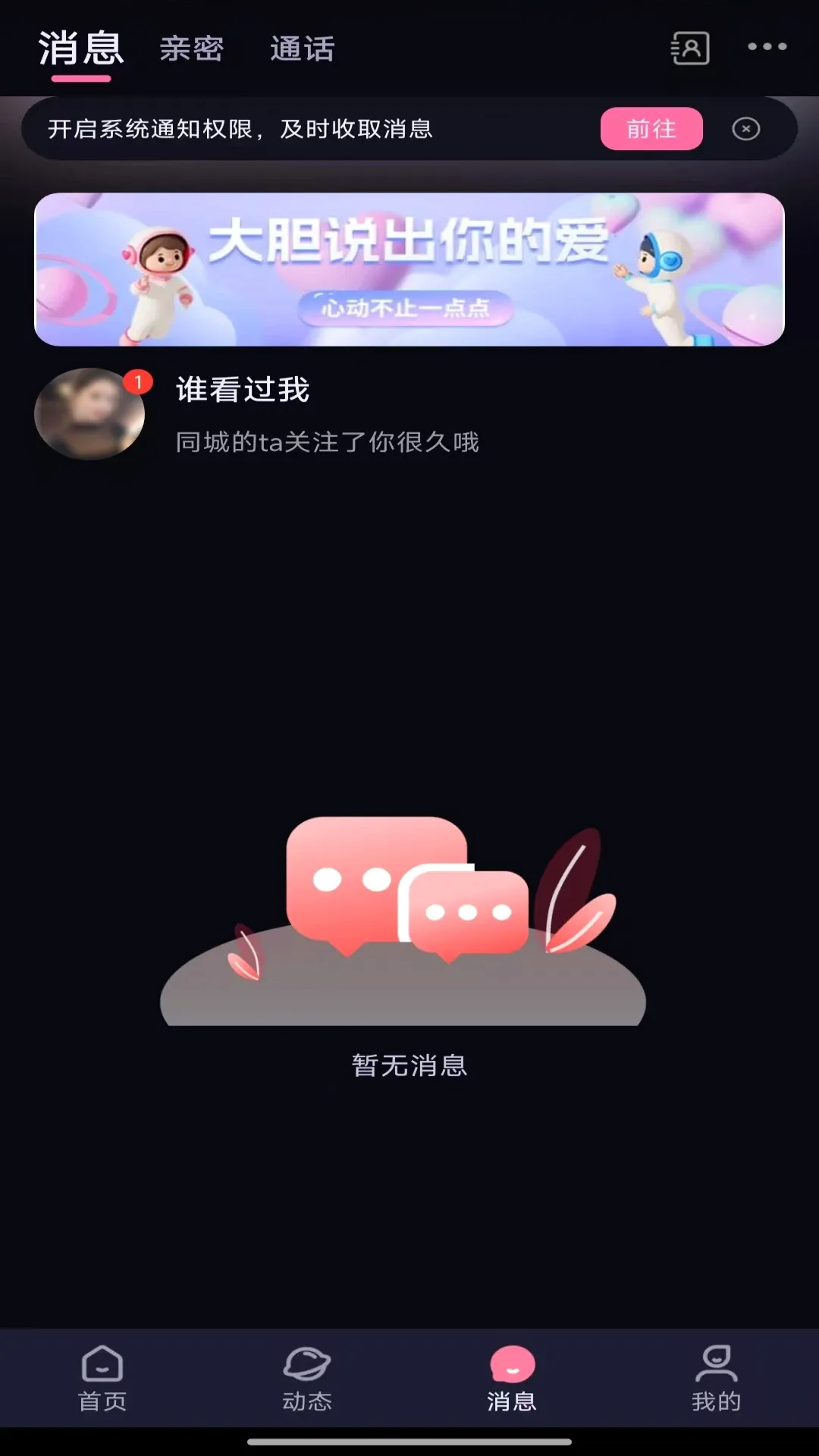Open the 大胆说出你的爱 banner
The height and width of the screenshot is (1456, 819).
tap(409, 269)
